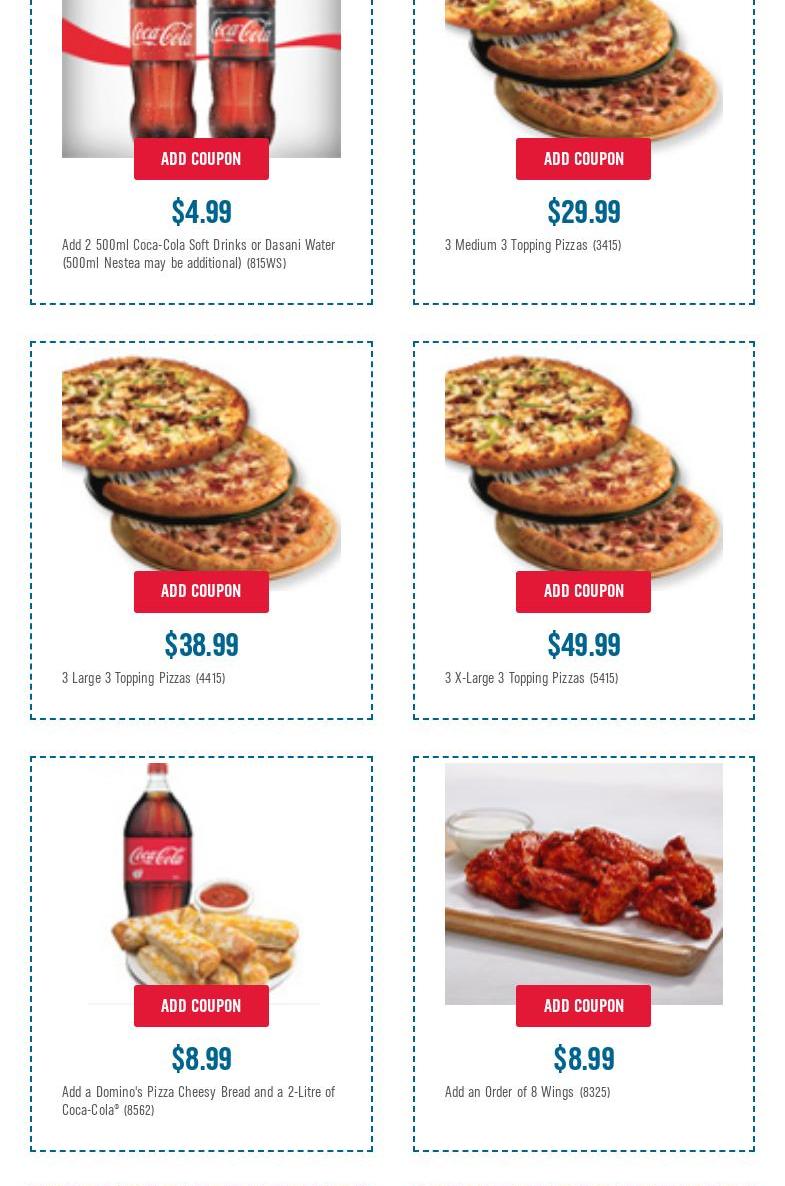Add Cheesy Bread and 2-Litre Coca-Cola coupon
Screen dimensions: 785x1186
[x=201, y=1006]
